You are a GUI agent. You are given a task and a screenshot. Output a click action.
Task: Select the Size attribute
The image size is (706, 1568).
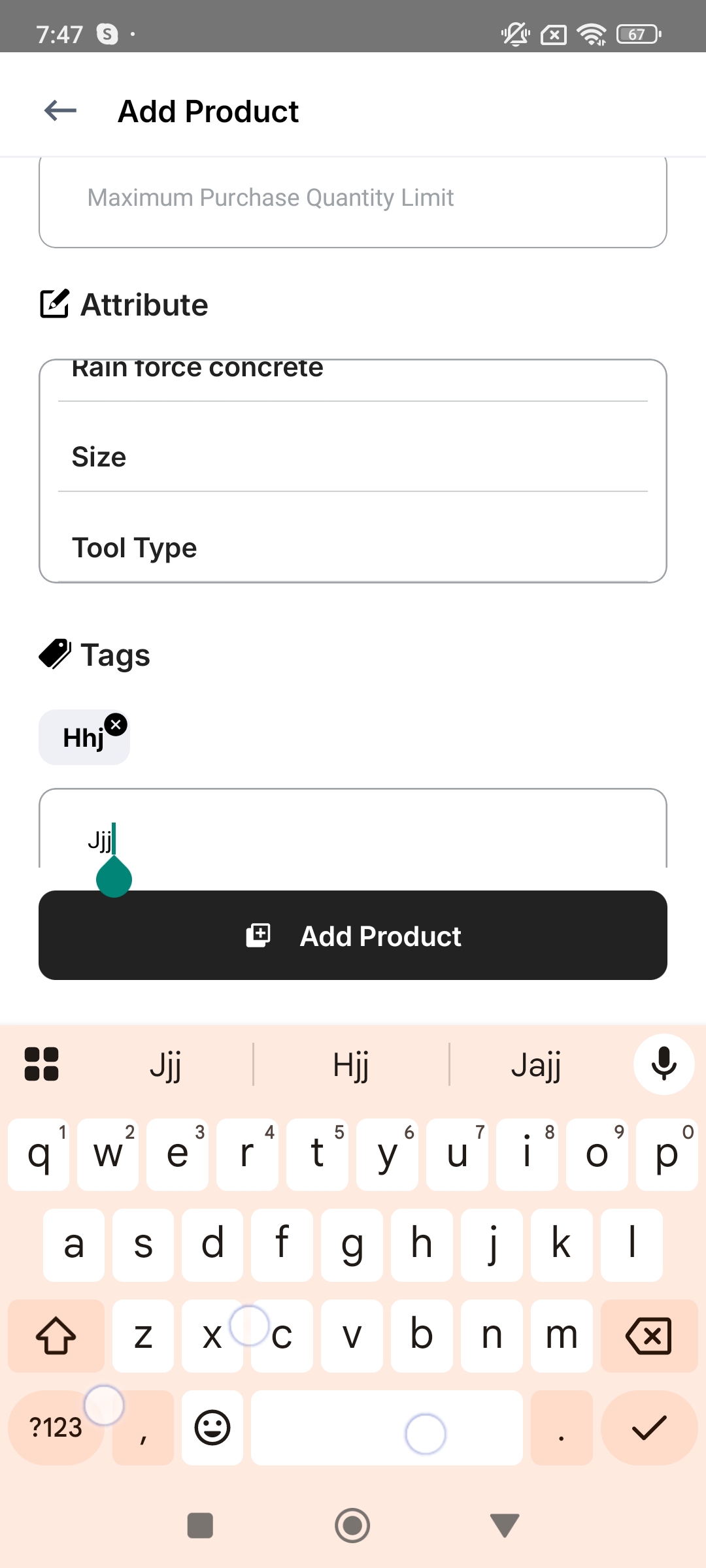353,456
